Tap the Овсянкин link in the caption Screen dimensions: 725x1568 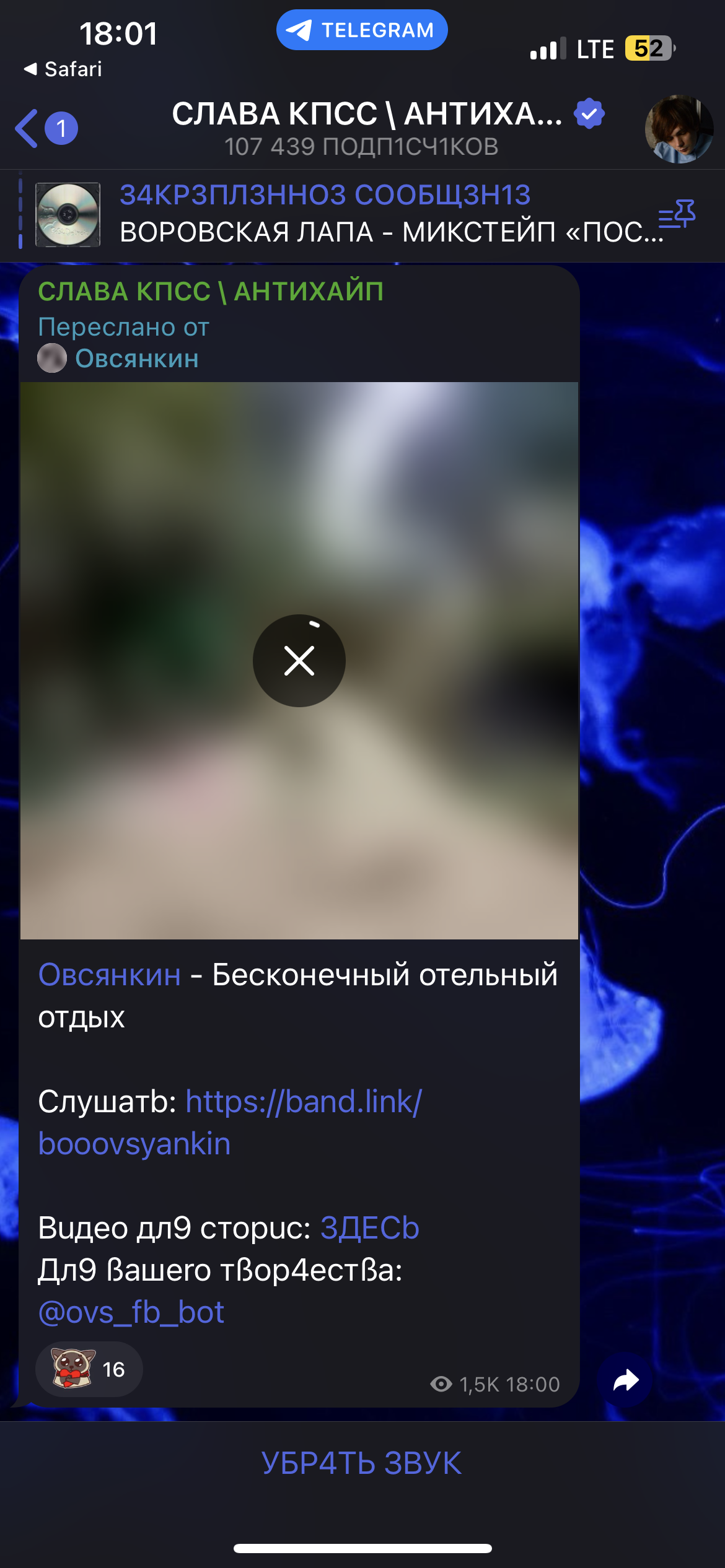pos(110,975)
